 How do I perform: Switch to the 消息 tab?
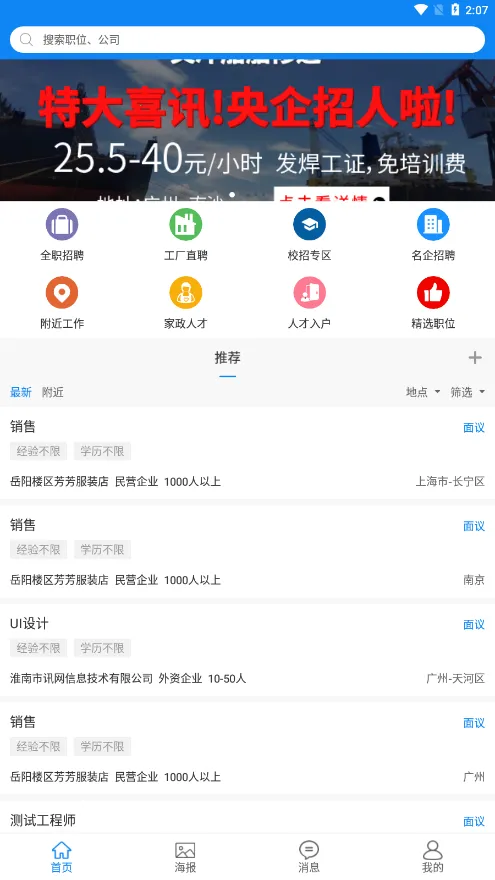tap(309, 857)
